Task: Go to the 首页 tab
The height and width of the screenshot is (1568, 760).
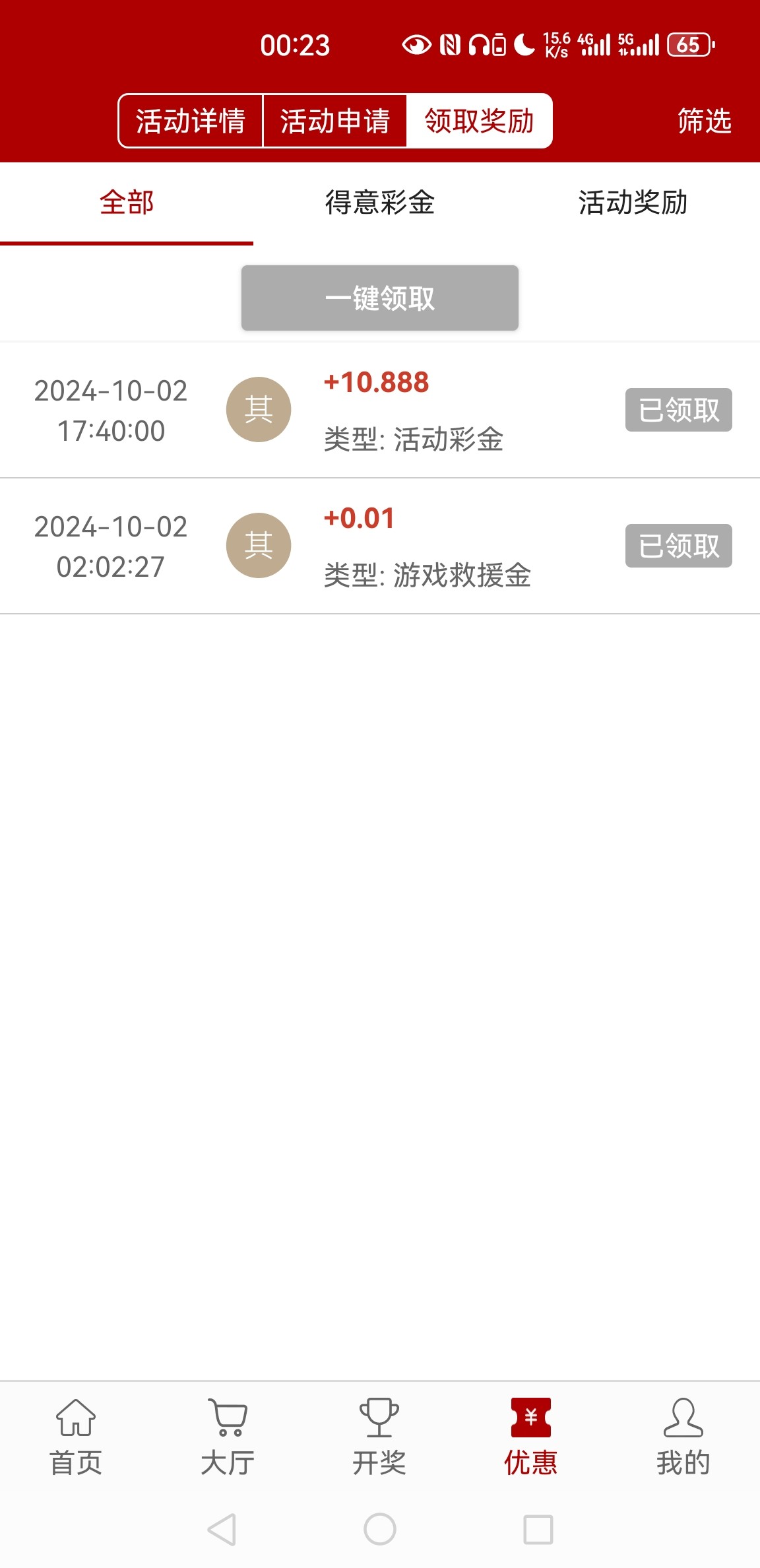Action: (76, 1437)
